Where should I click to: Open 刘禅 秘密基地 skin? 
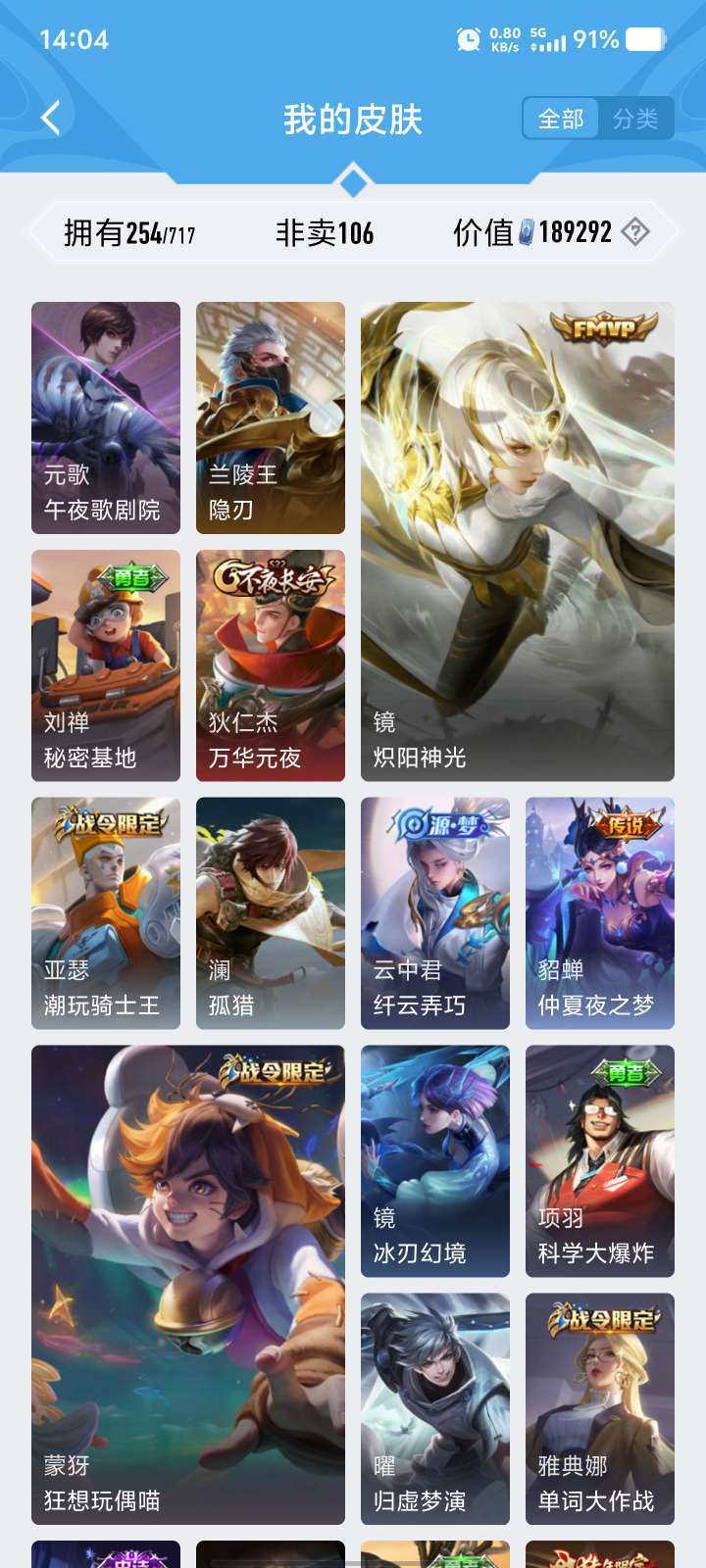106,665
